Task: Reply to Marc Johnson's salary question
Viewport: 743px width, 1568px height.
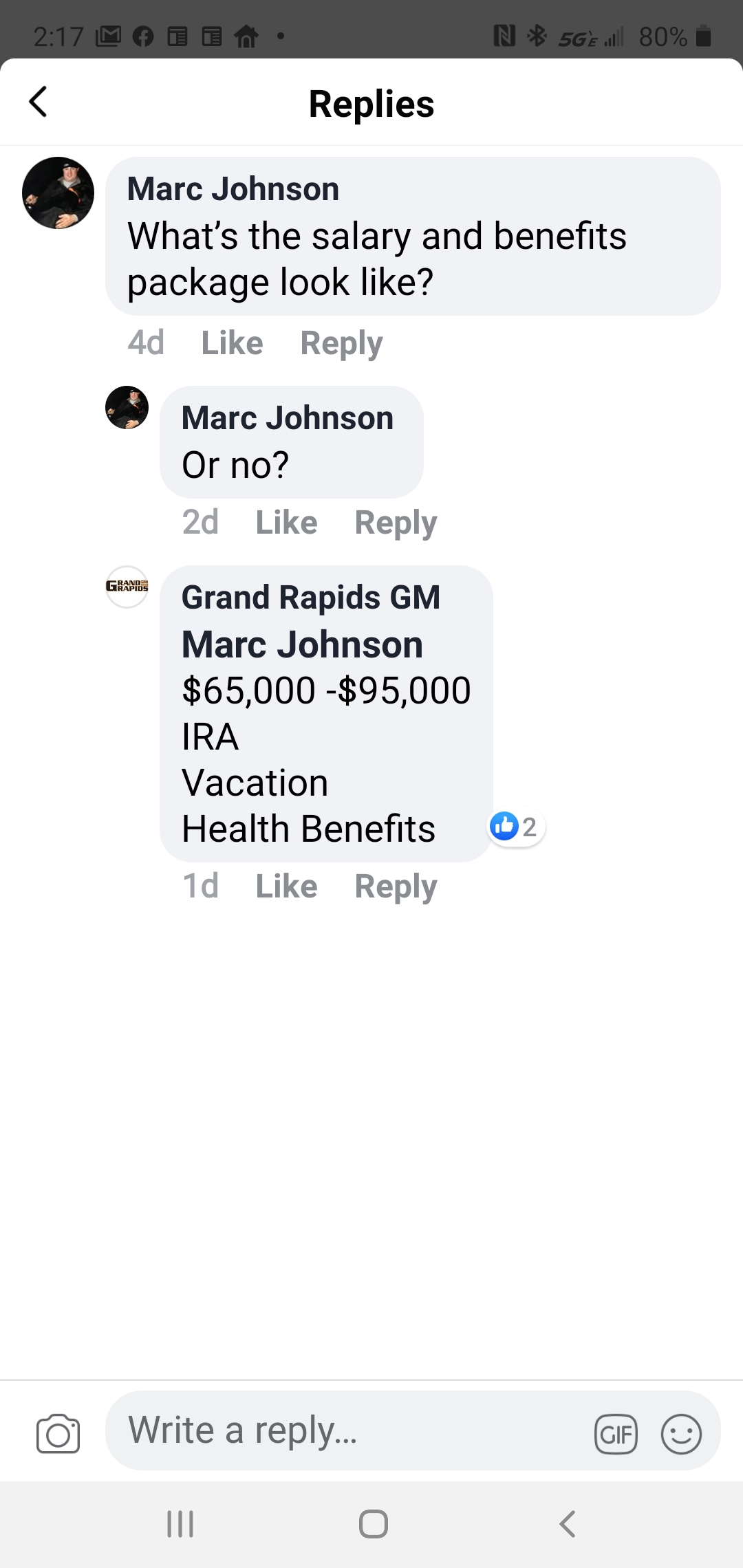Action: click(341, 342)
